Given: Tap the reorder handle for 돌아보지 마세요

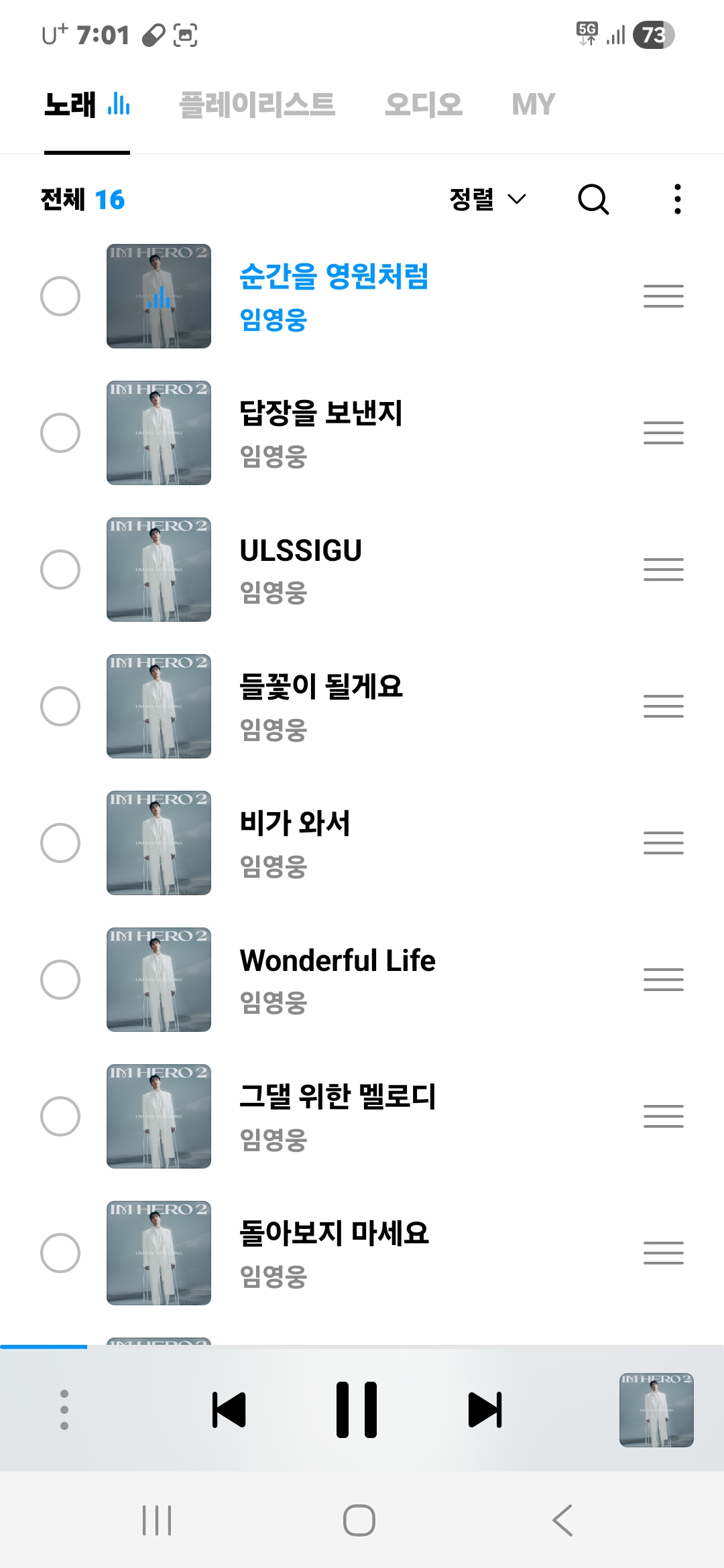Looking at the screenshot, I should tap(663, 1253).
